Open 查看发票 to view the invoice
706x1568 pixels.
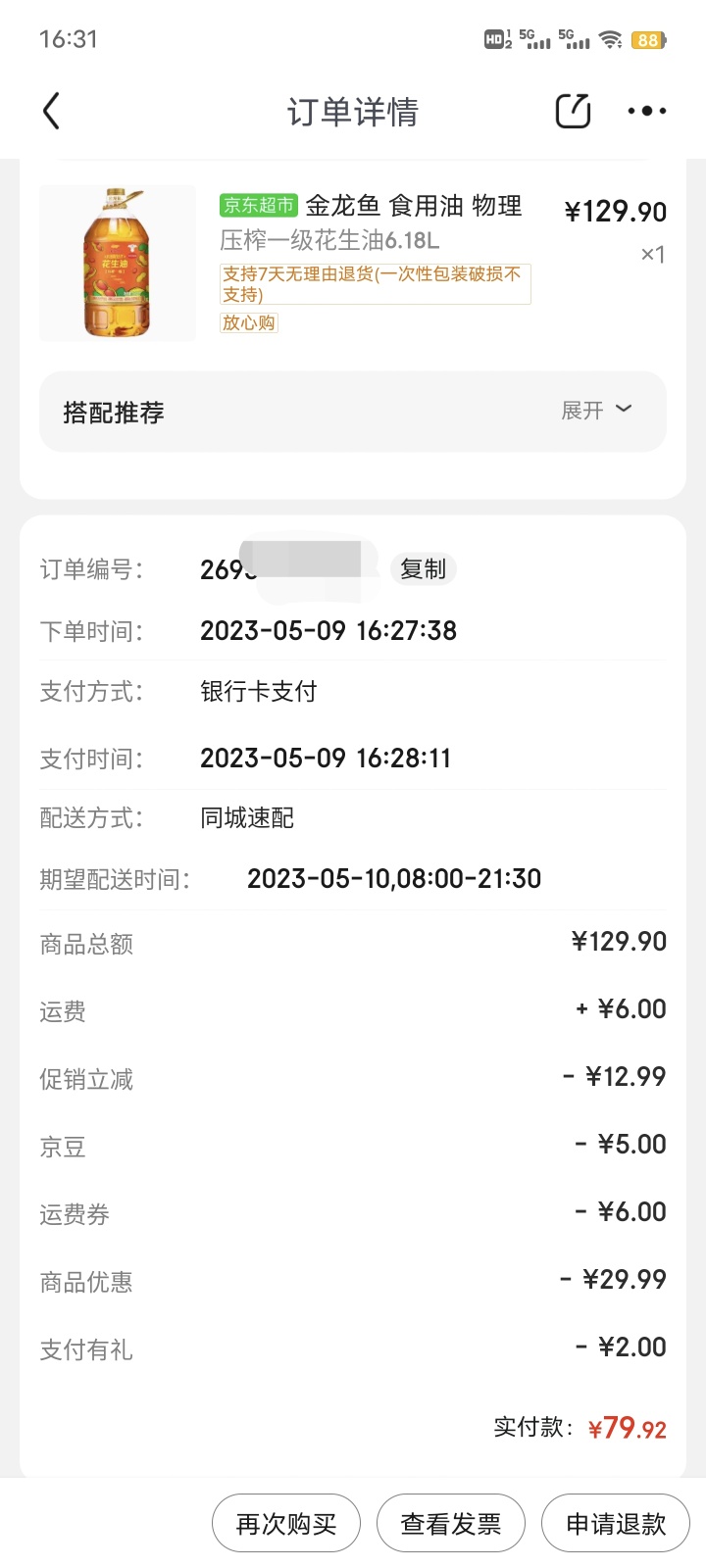451,1523
